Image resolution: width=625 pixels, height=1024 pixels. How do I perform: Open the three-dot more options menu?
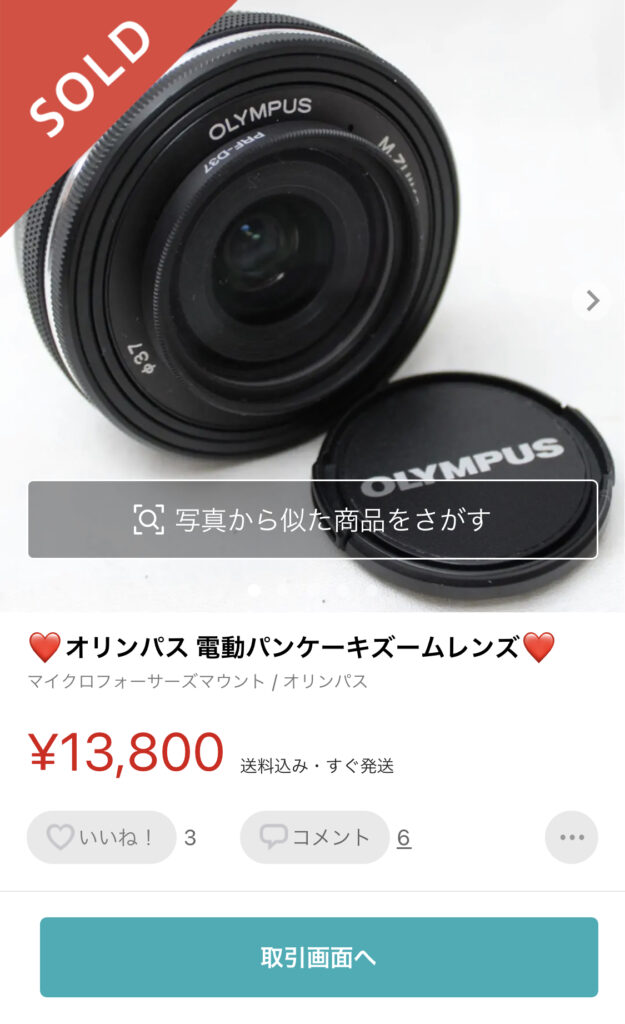571,837
